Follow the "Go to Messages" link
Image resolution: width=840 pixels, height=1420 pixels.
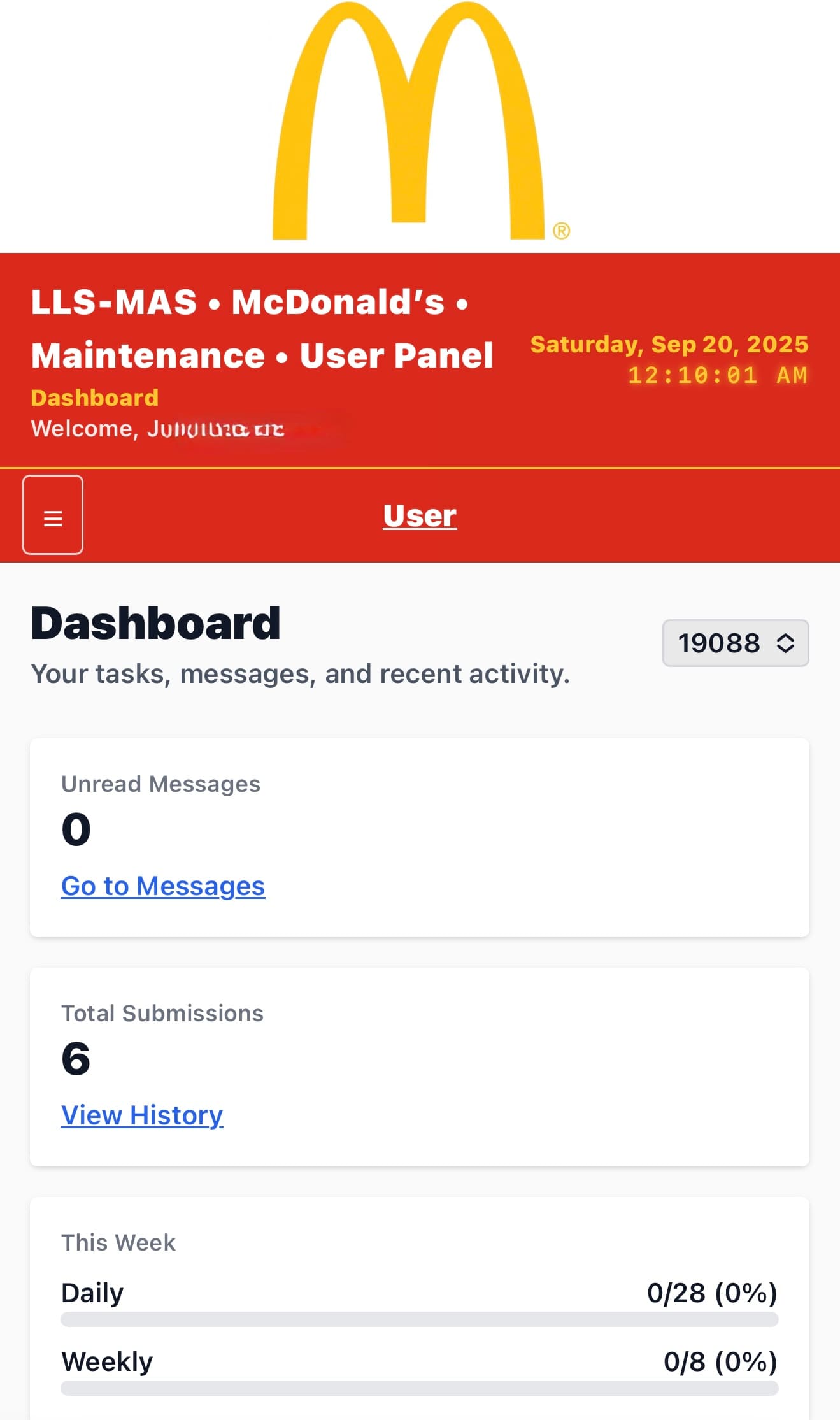tap(162, 886)
